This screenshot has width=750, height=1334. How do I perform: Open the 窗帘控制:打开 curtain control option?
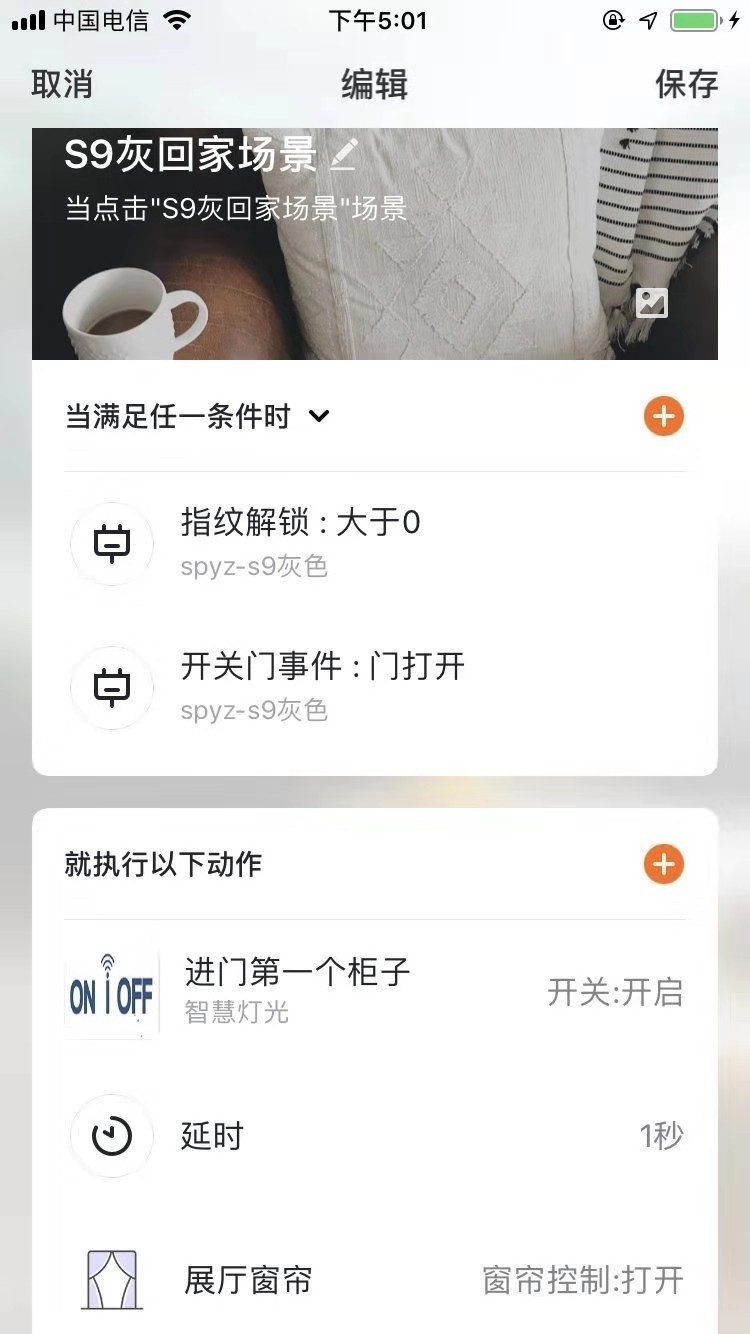(580, 1280)
